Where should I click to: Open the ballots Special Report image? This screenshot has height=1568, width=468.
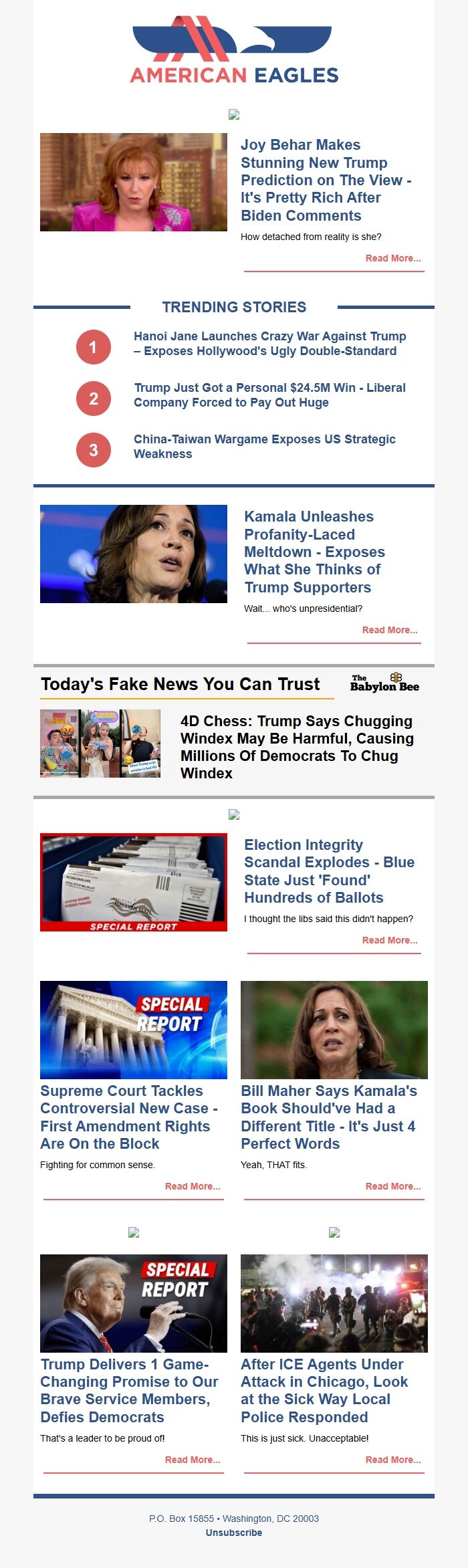click(134, 882)
